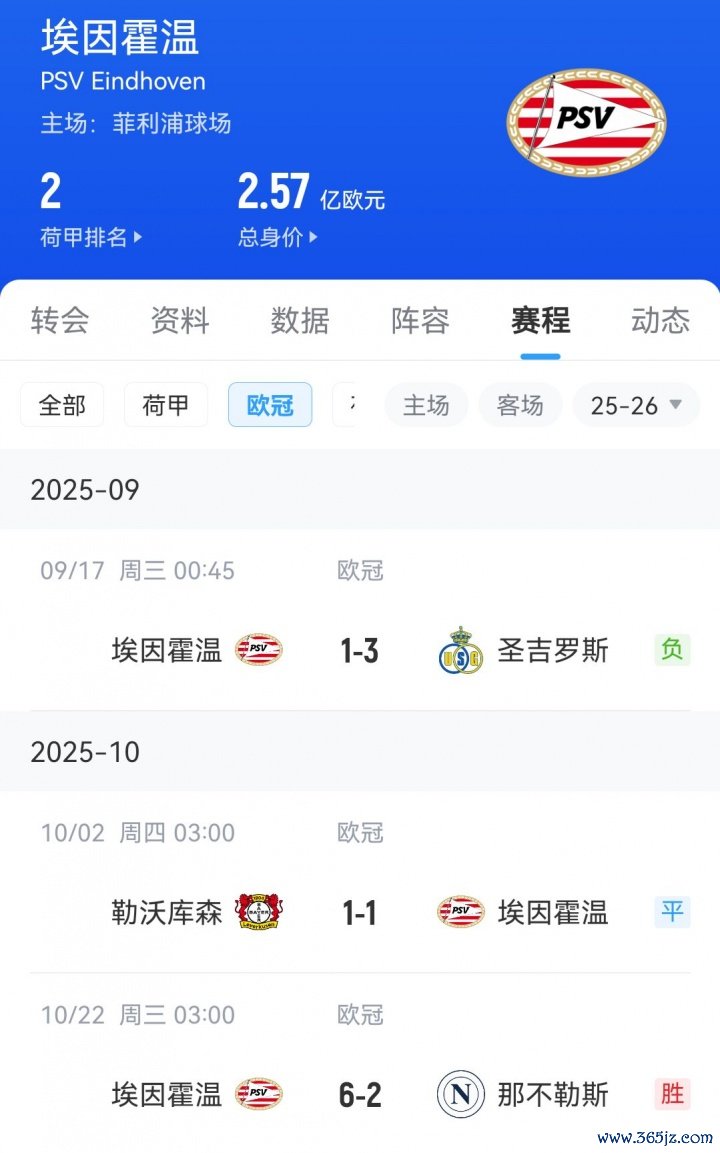The height and width of the screenshot is (1153, 720).
Task: Open 总身价 value details
Action: pyautogui.click(x=277, y=238)
